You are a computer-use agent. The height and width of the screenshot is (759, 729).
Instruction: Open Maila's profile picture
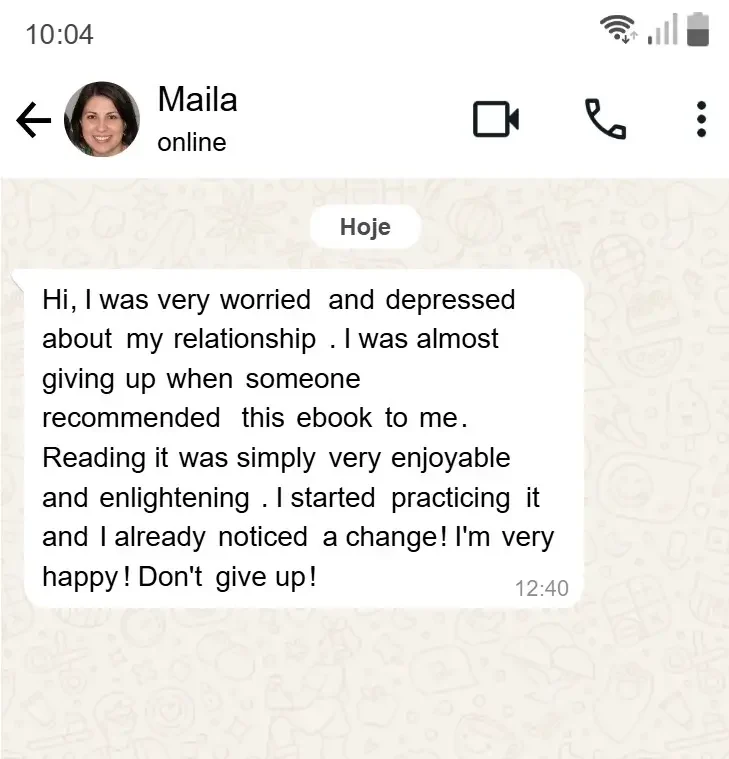[101, 120]
